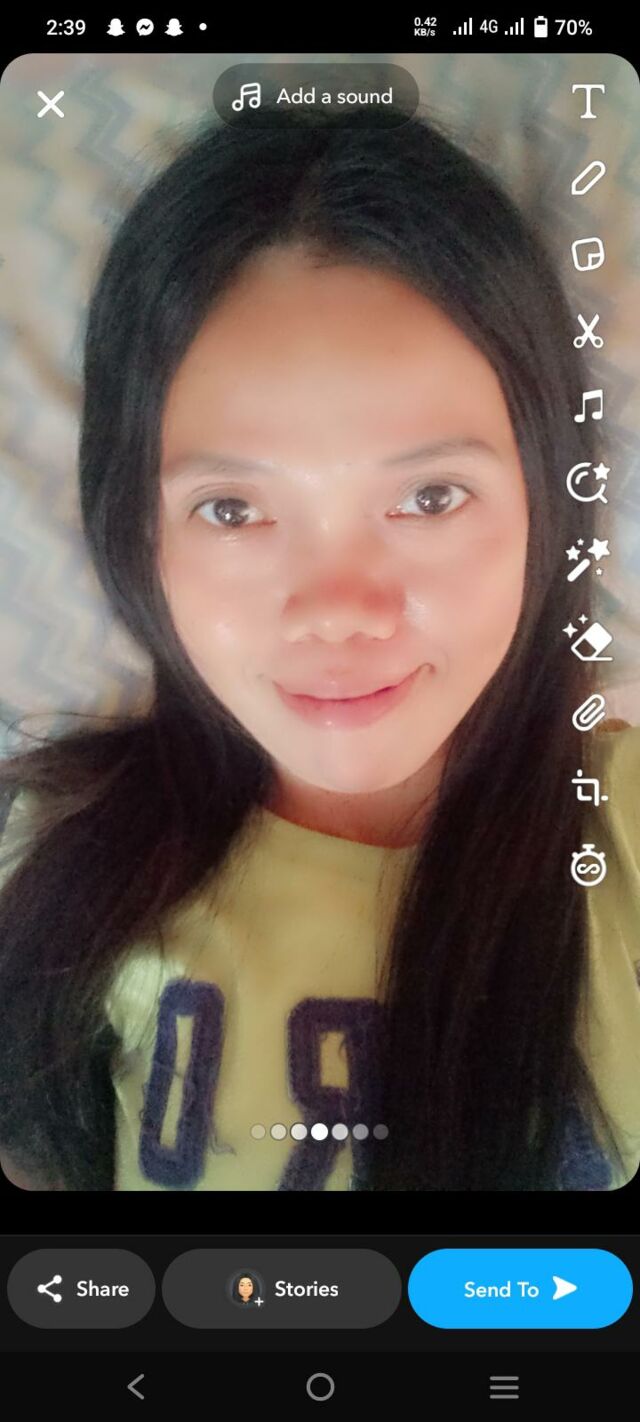
Task: Open the text caption tool
Action: coord(588,102)
